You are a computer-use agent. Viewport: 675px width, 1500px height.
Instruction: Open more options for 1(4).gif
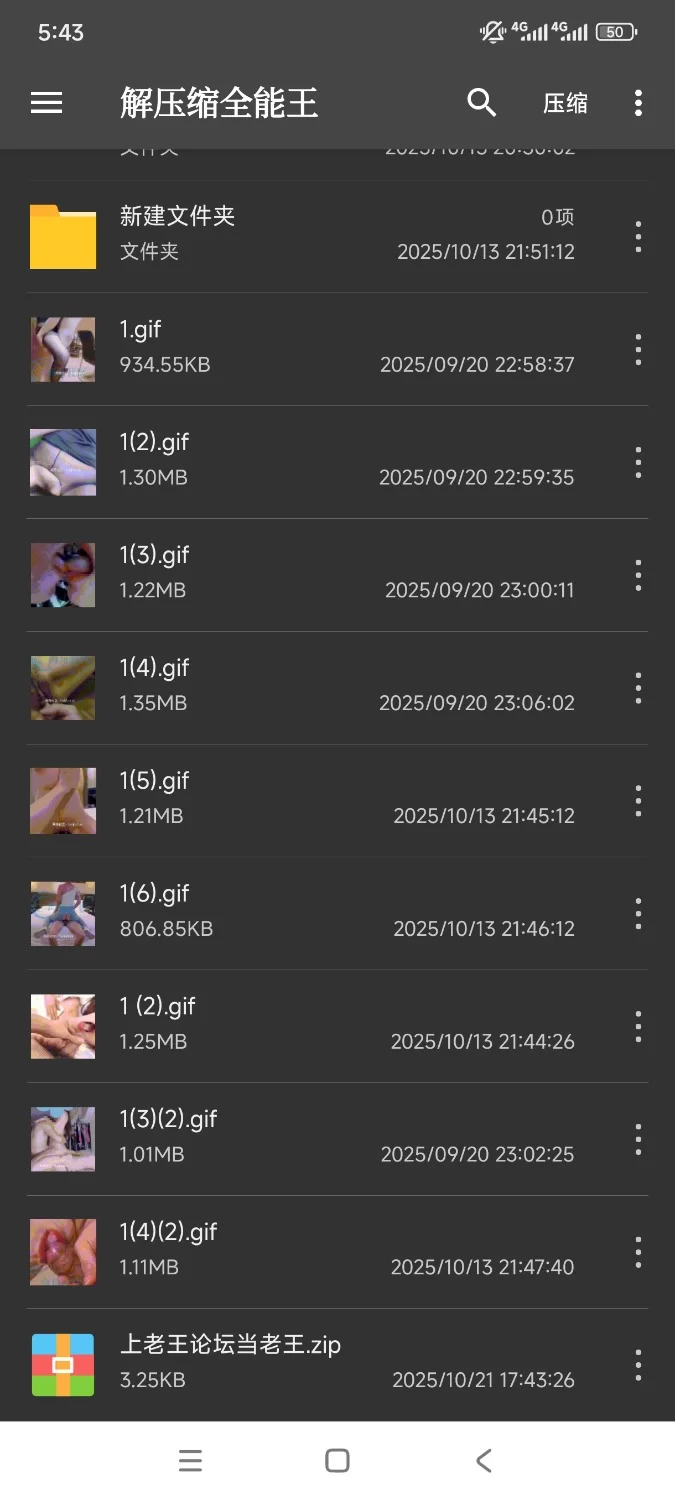tap(638, 688)
